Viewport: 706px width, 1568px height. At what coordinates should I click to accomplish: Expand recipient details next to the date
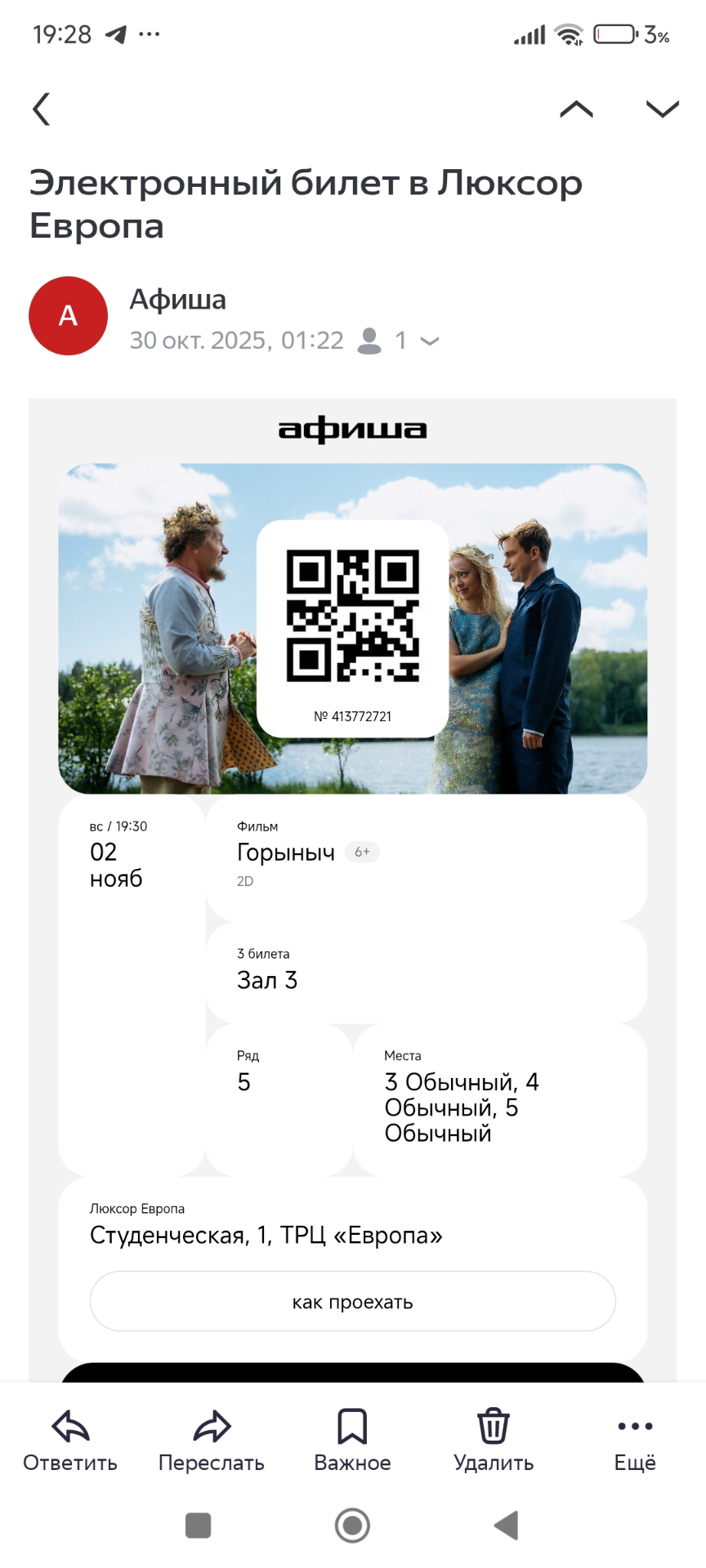coord(429,341)
